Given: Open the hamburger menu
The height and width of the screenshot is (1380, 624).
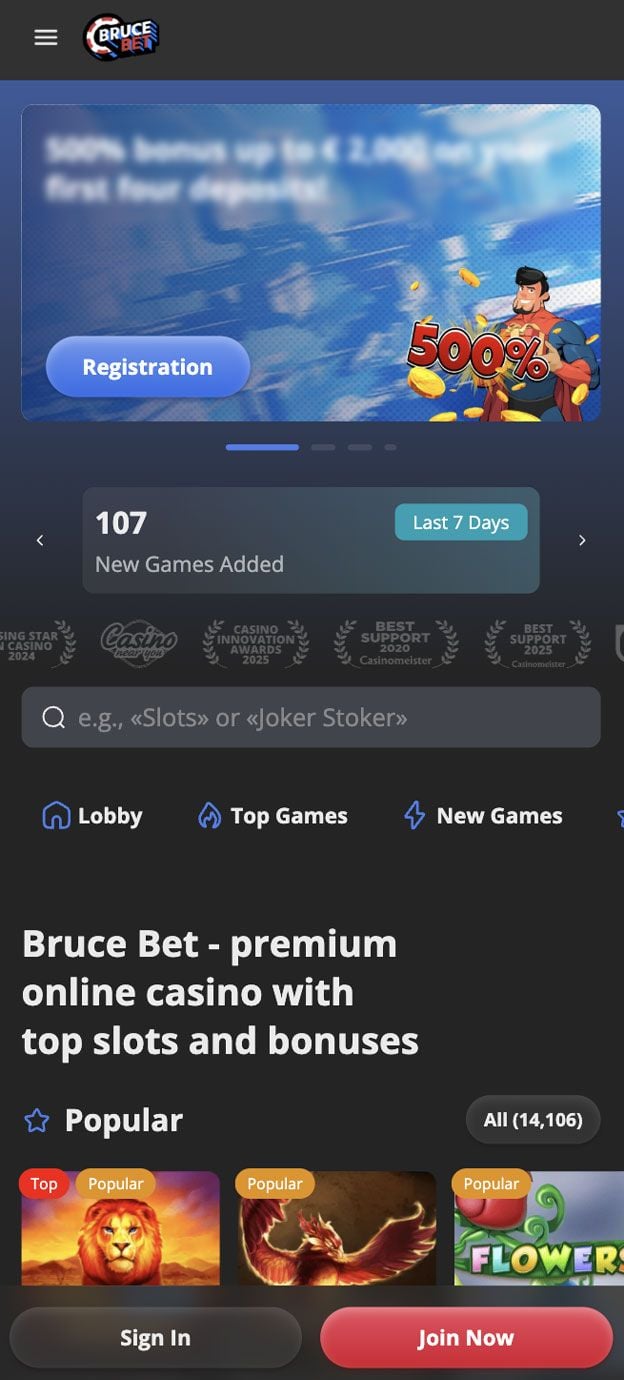Looking at the screenshot, I should [x=46, y=38].
